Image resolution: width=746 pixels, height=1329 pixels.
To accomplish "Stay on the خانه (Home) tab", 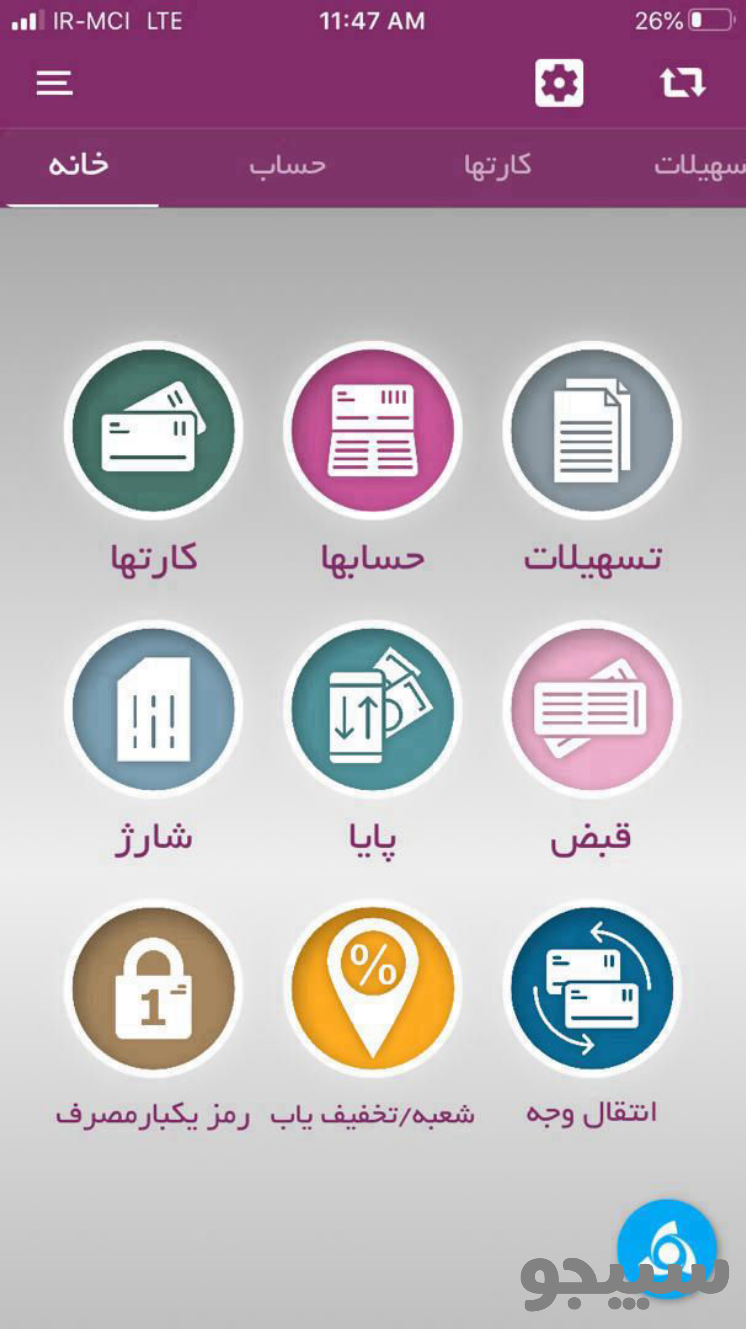I will pyautogui.click(x=80, y=167).
